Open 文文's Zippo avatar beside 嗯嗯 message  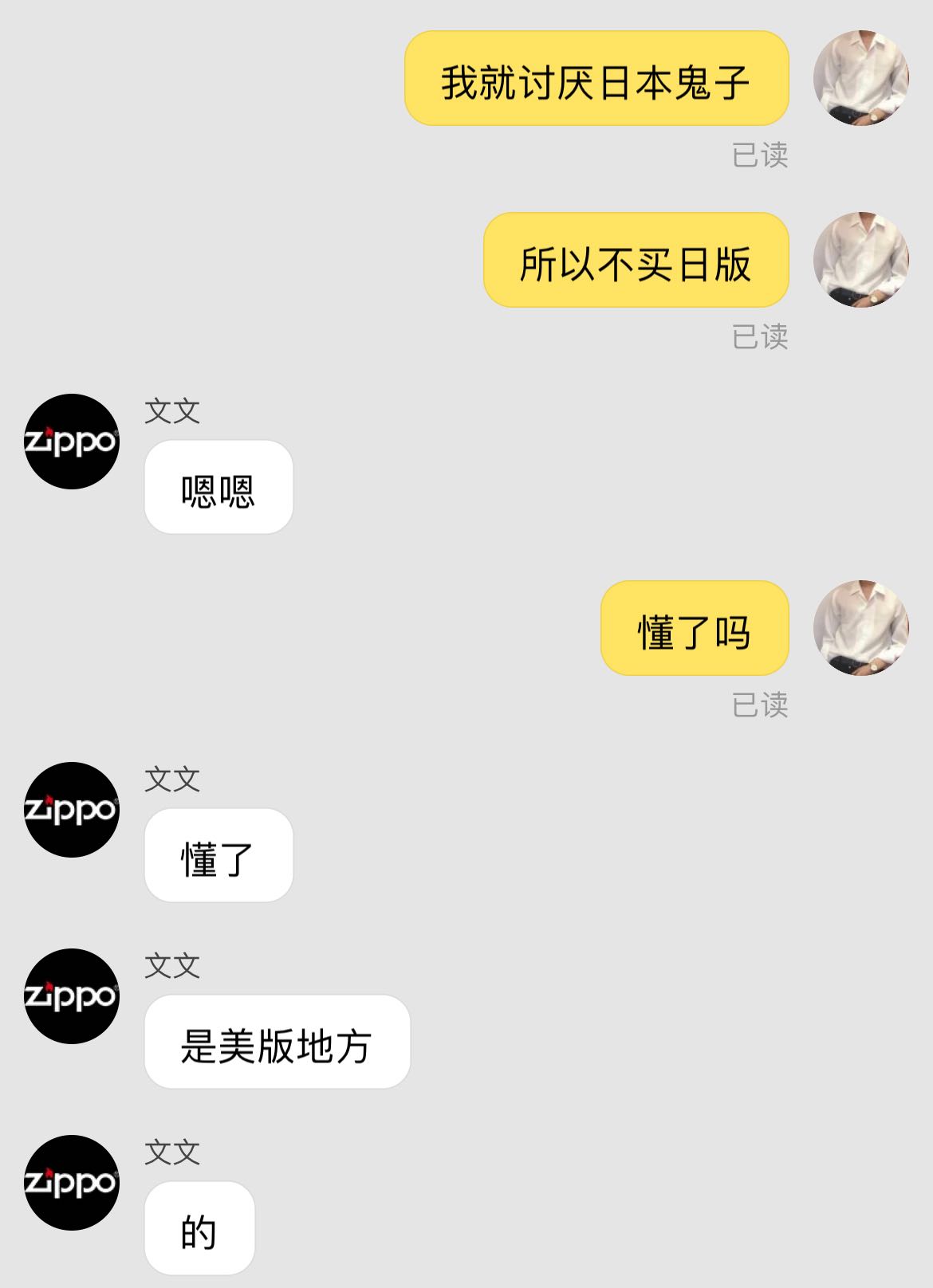[x=72, y=442]
